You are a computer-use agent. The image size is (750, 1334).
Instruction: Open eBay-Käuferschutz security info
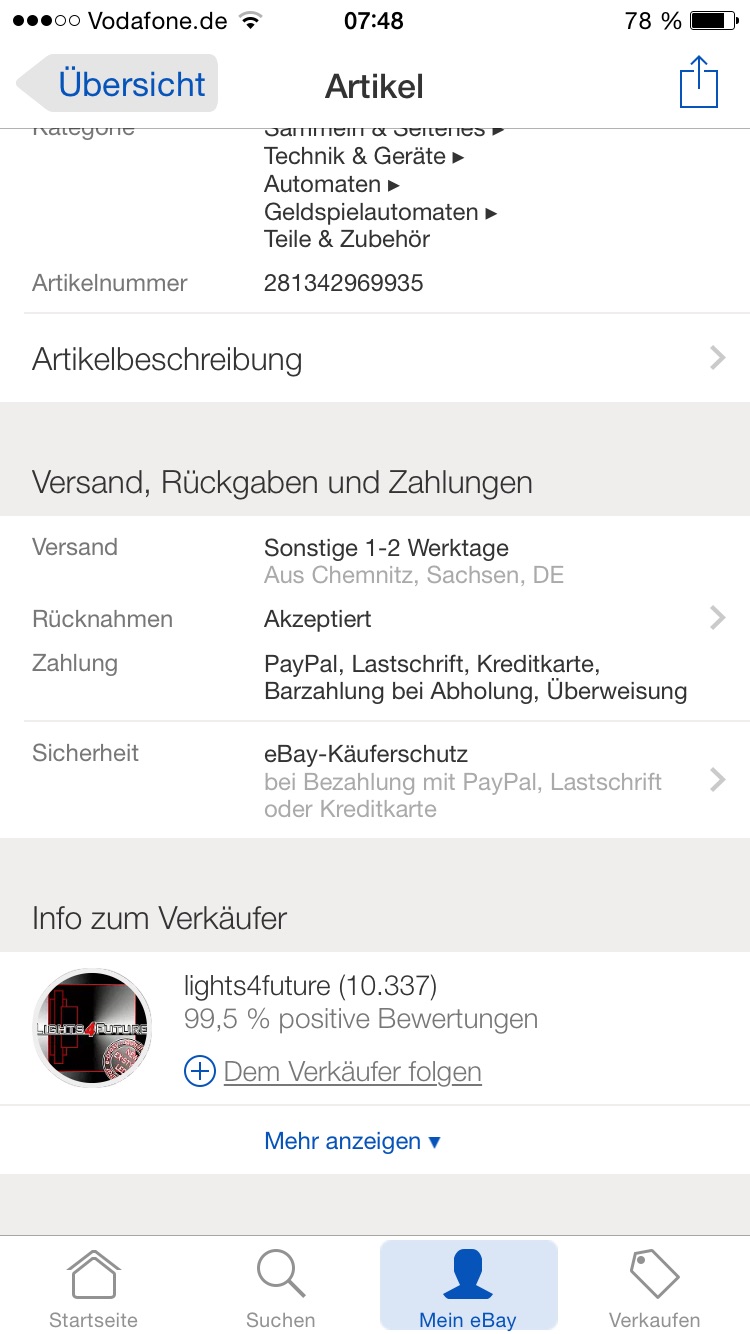coord(375,780)
